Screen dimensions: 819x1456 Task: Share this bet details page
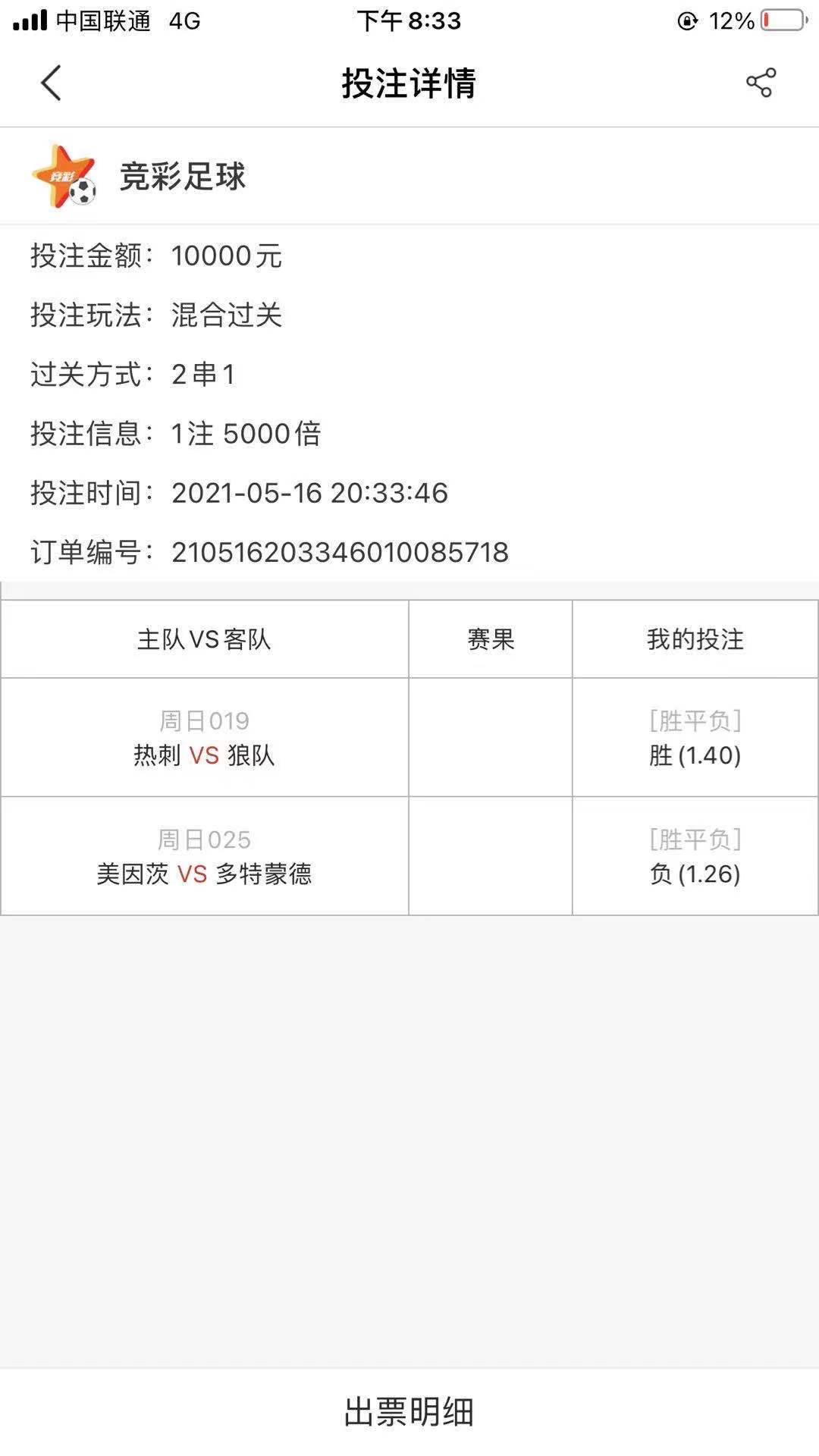pyautogui.click(x=761, y=83)
